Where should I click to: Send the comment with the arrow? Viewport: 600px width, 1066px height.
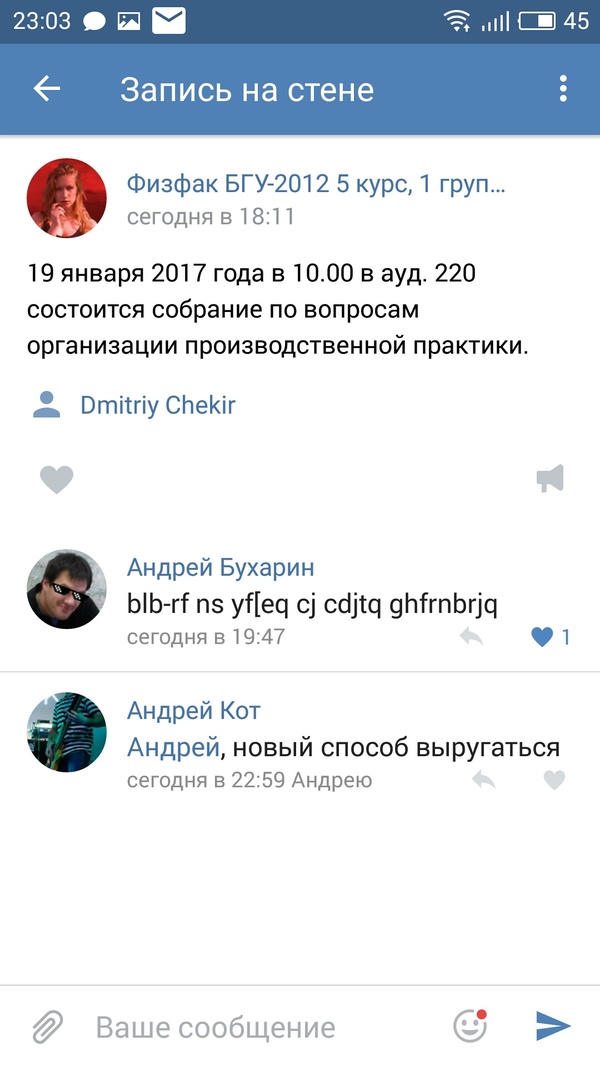(552, 1025)
